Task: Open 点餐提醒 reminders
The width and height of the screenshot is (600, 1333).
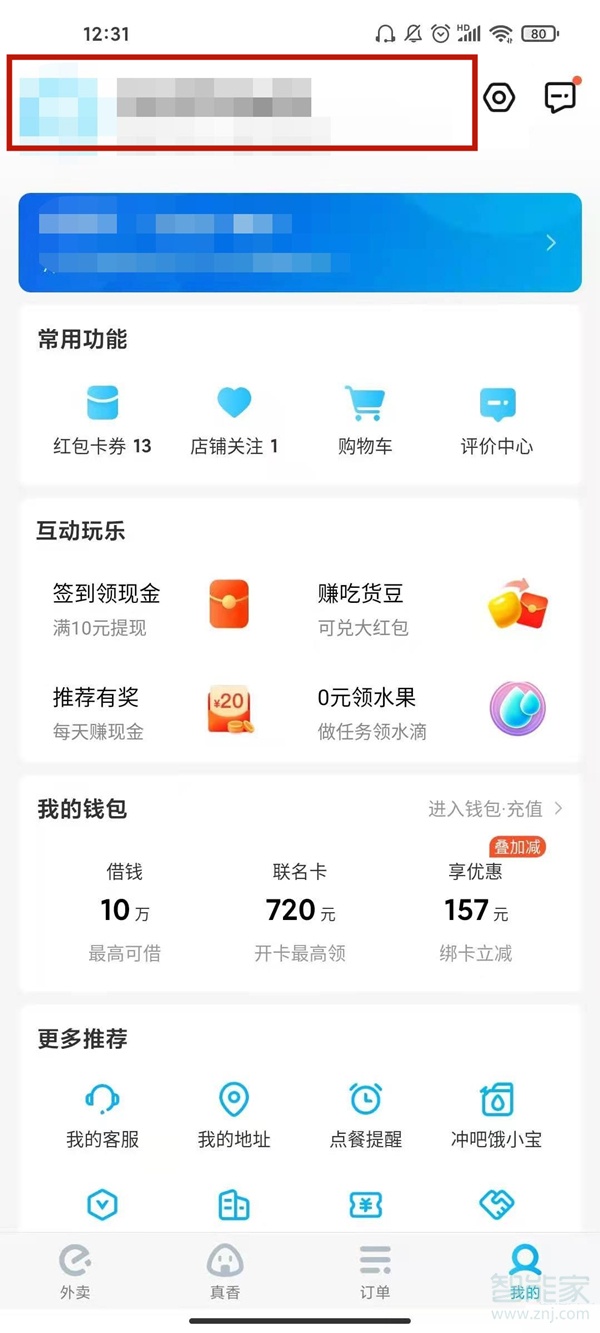Action: tap(365, 1116)
